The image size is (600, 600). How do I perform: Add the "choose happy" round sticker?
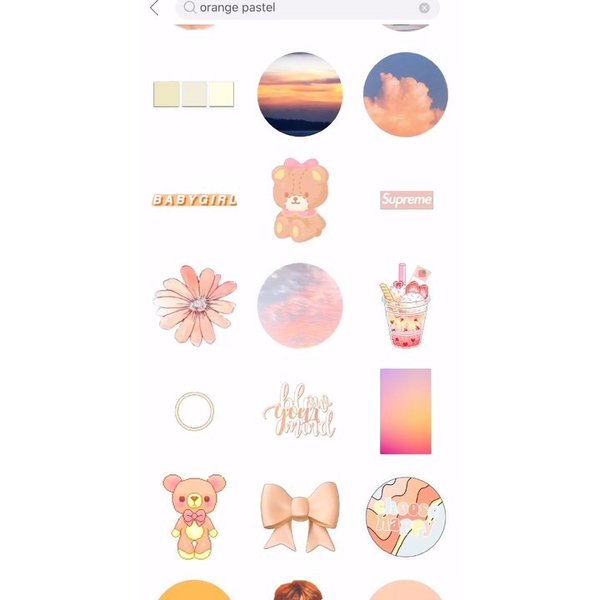(405, 516)
